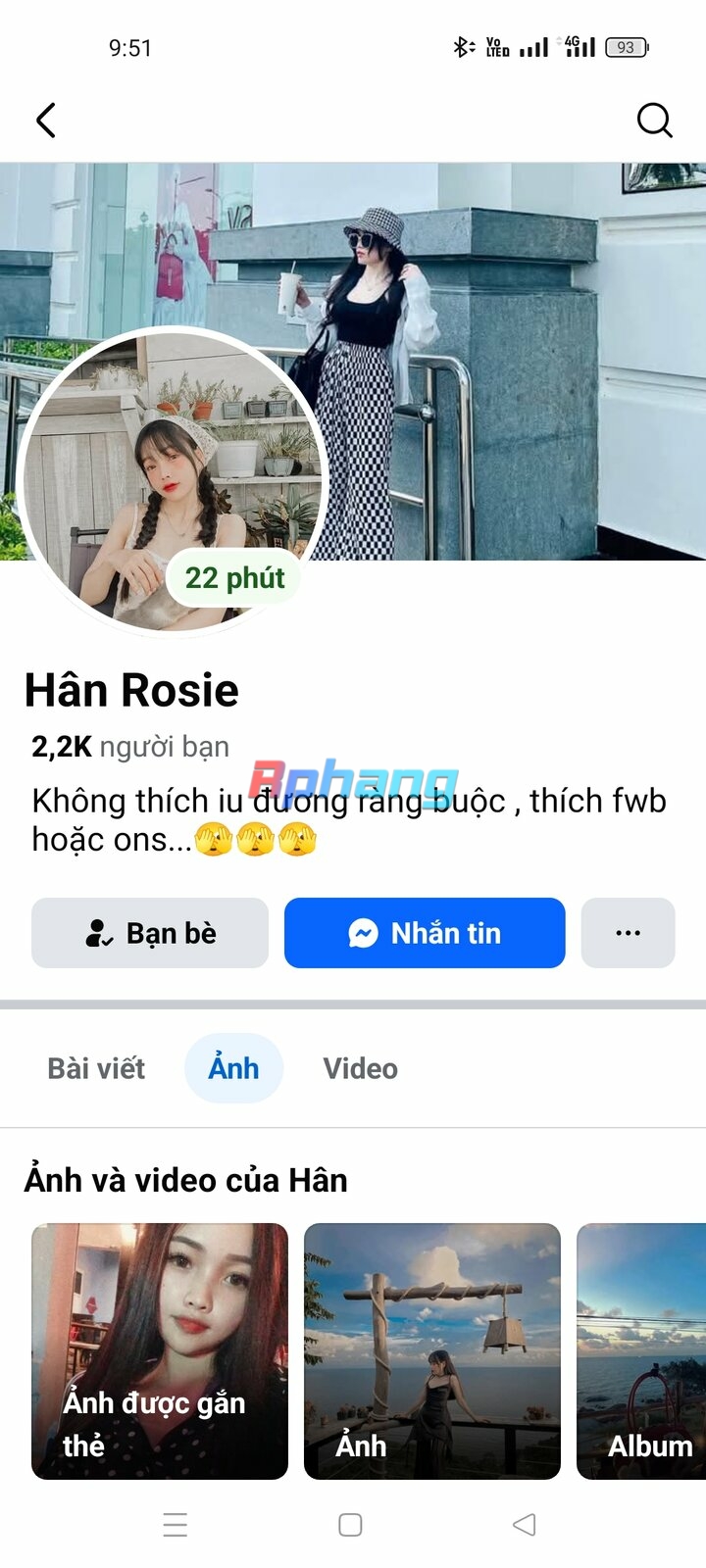
Task: Tap 2,2K người bạn friends count
Action: pos(130,747)
